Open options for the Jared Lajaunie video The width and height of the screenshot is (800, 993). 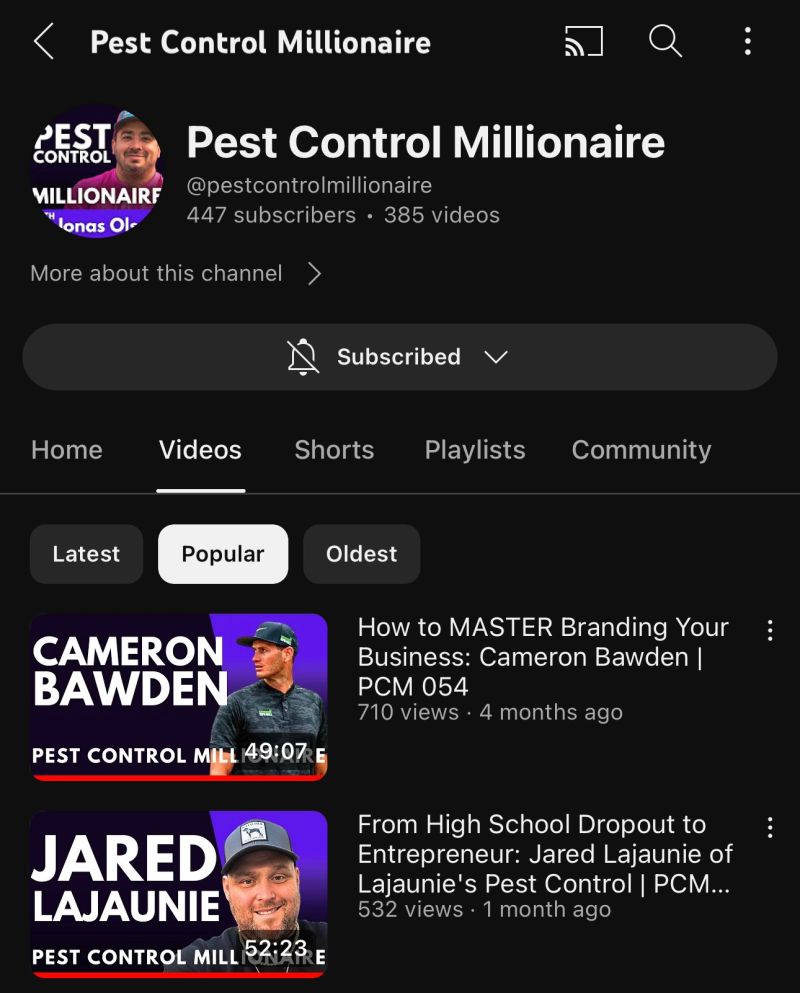770,828
